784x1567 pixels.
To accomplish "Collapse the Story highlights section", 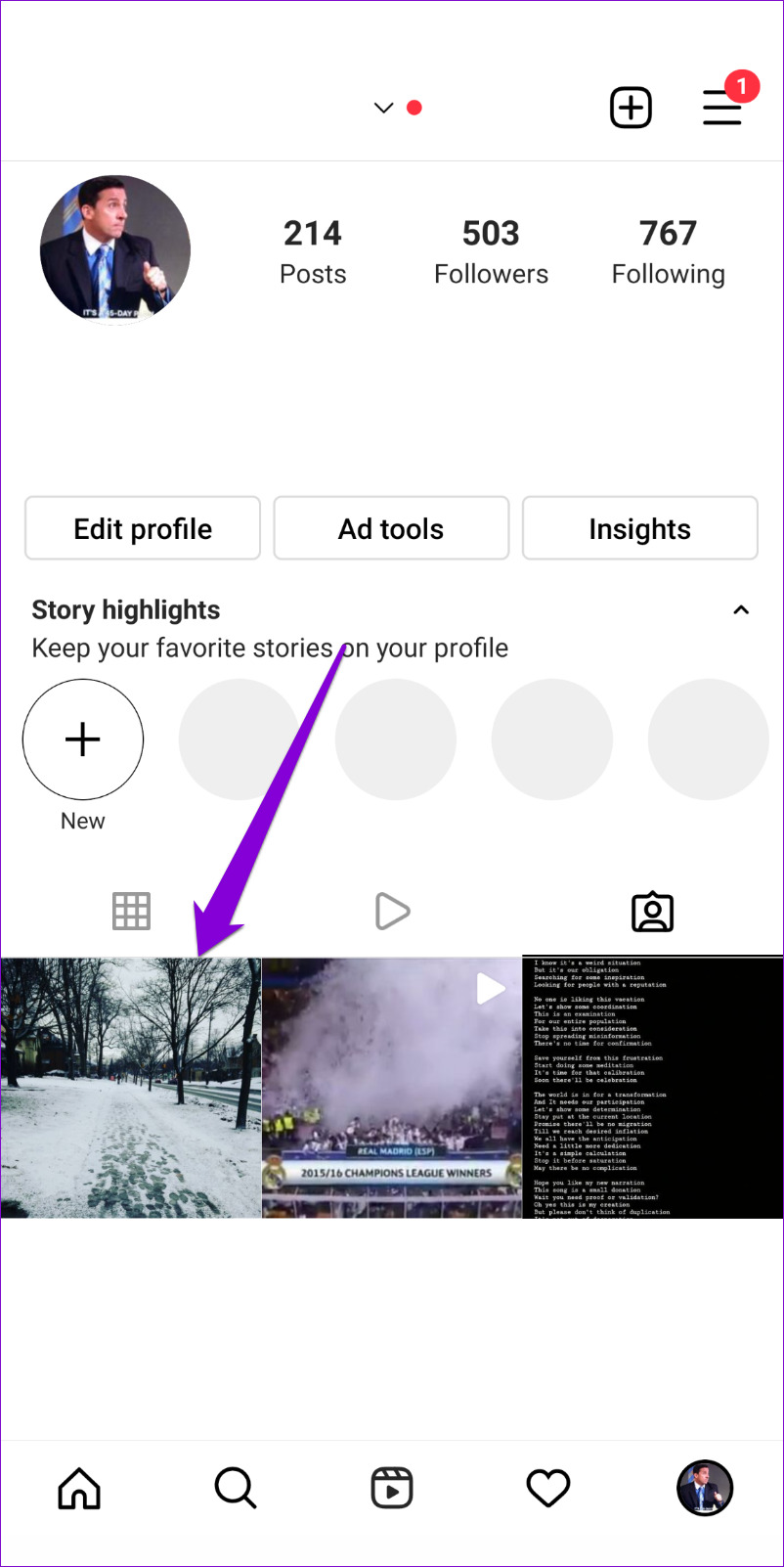I will click(741, 609).
